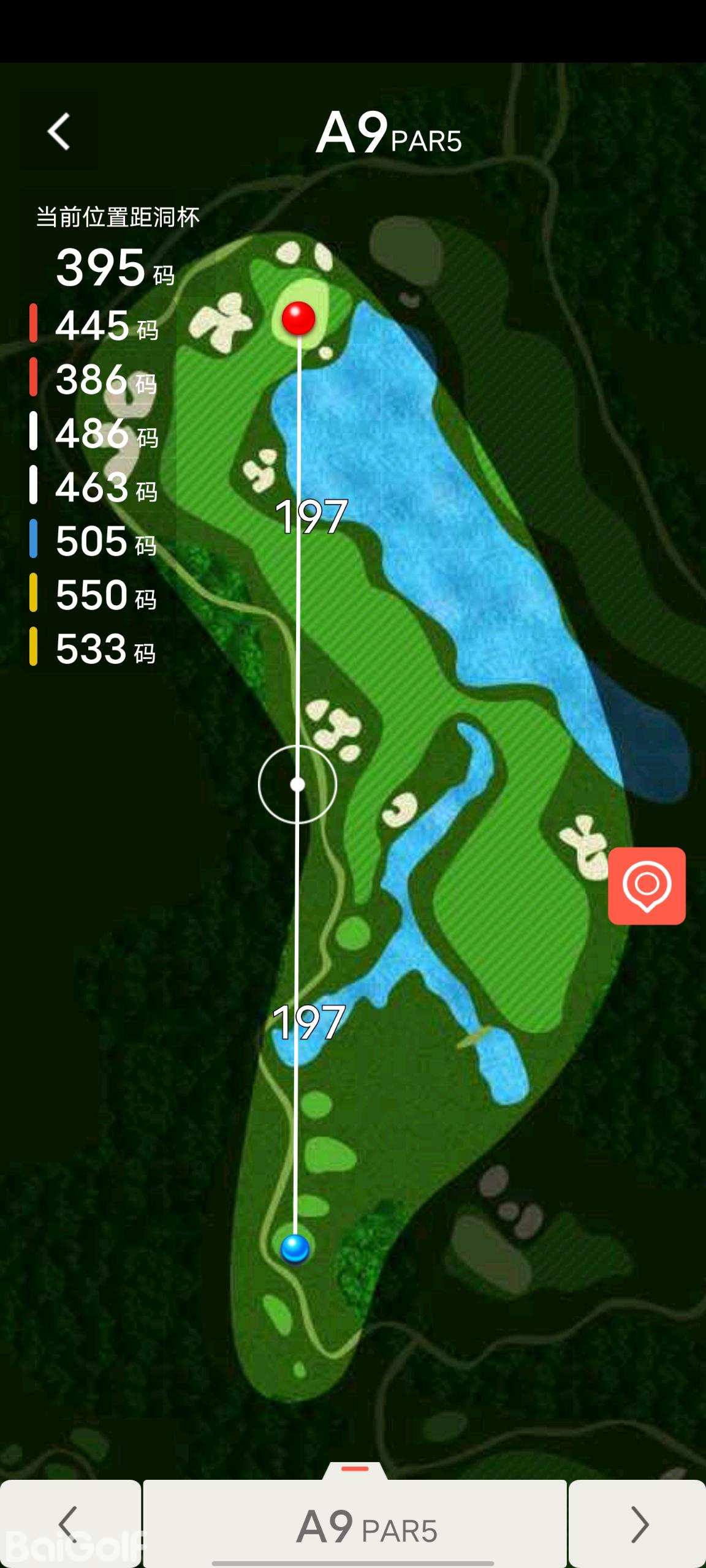Image resolution: width=706 pixels, height=1568 pixels.
Task: Open the A9 PAR5 hole selector
Action: click(x=355, y=1525)
